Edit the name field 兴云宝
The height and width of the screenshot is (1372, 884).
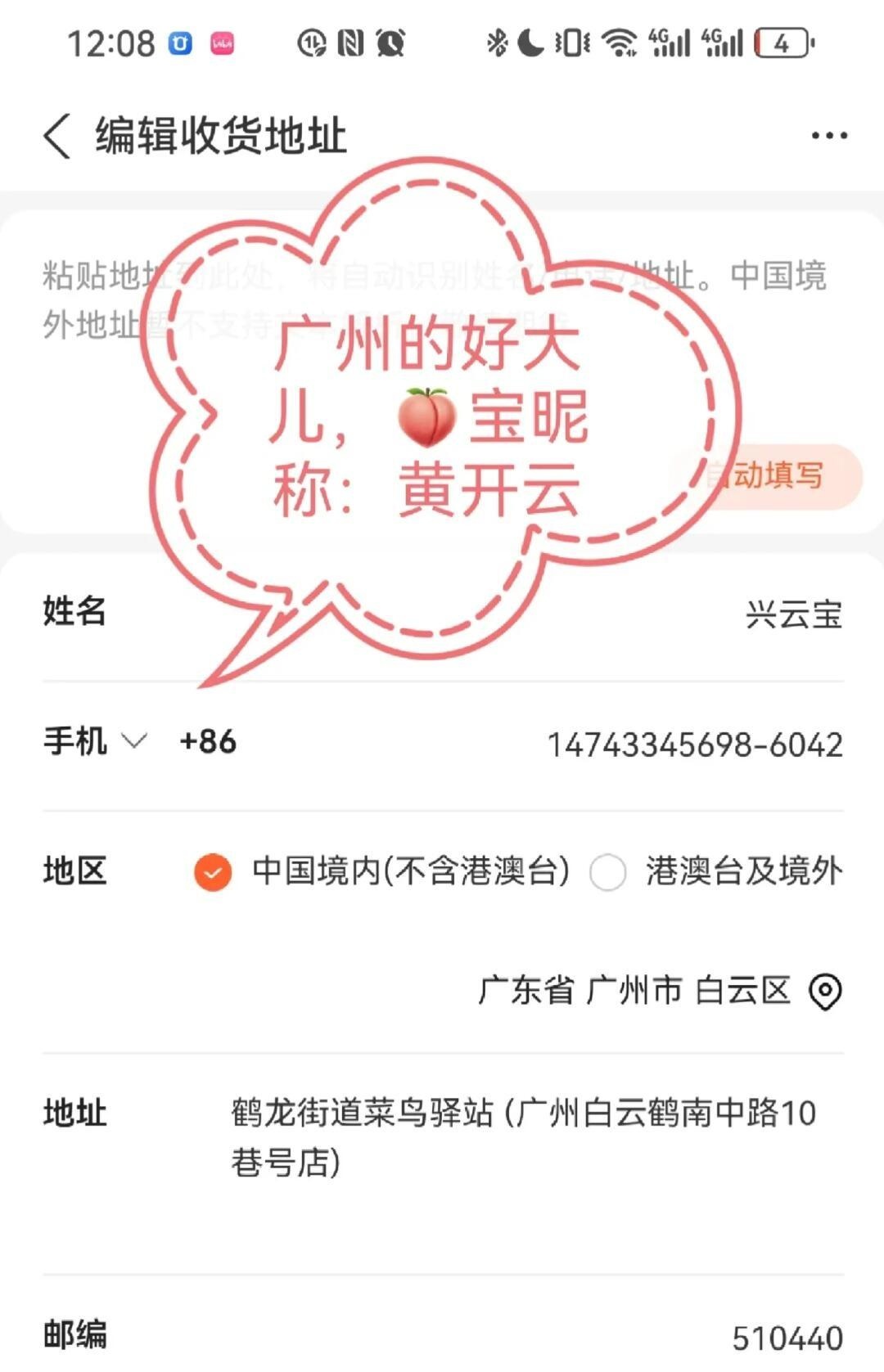[x=792, y=614]
